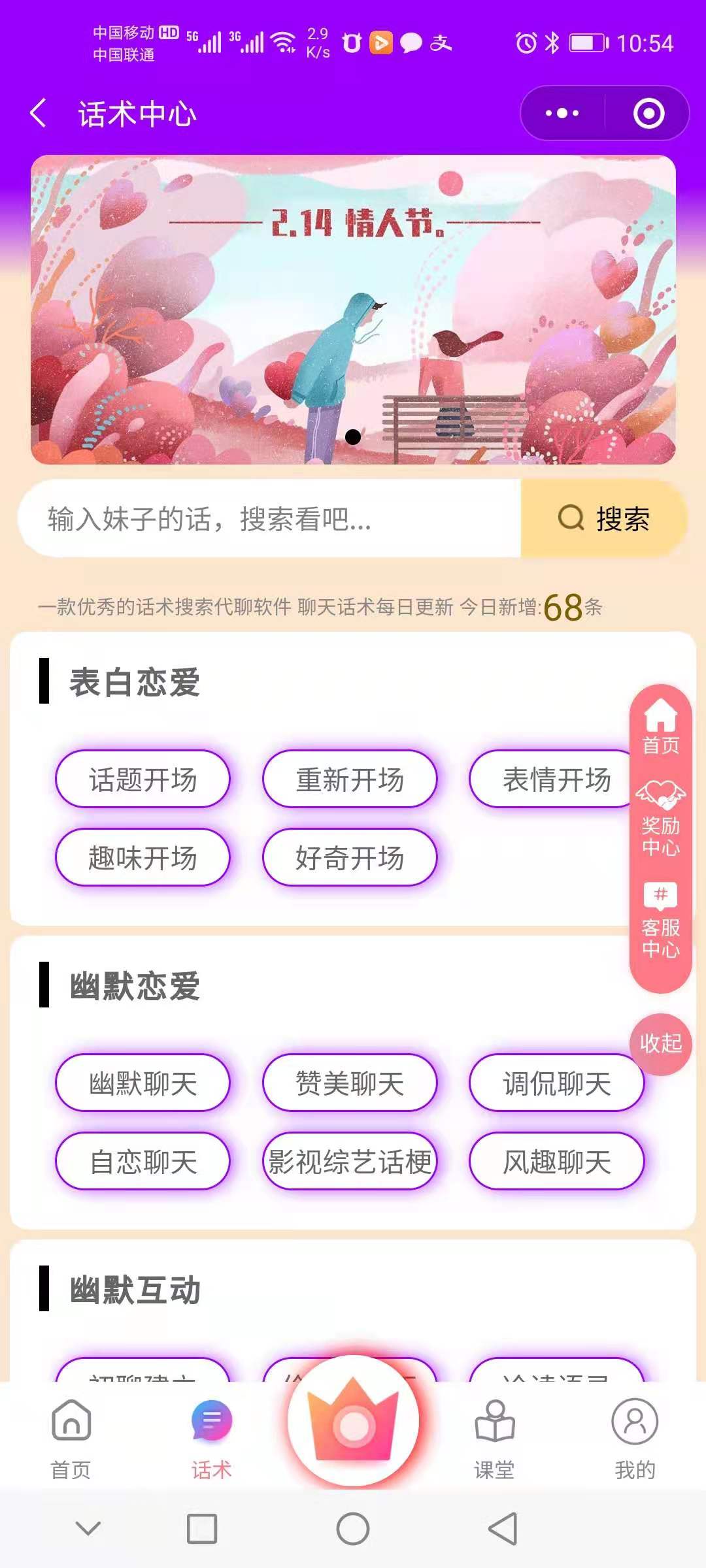Go back from 话术中心
The height and width of the screenshot is (1568, 706).
click(38, 114)
